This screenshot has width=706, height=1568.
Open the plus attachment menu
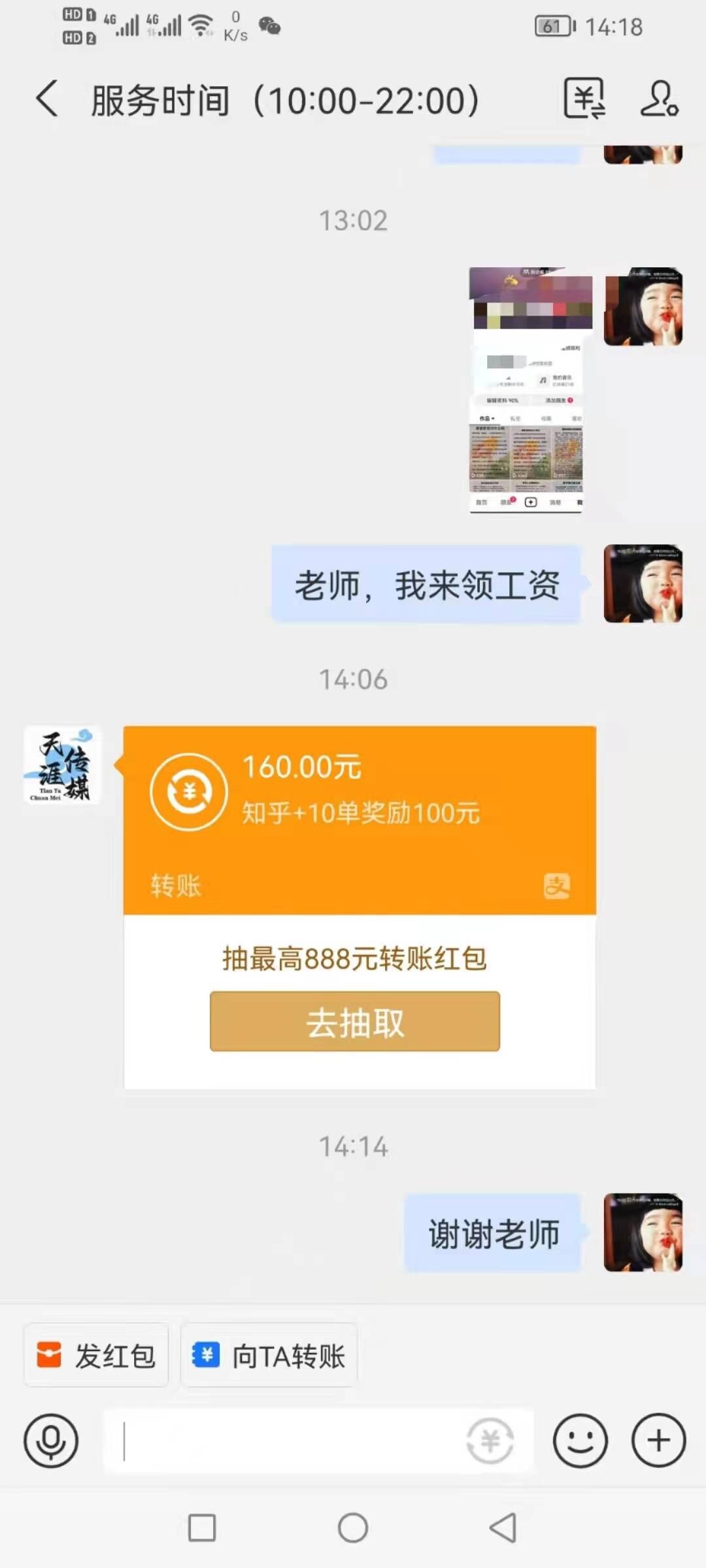click(x=659, y=1441)
